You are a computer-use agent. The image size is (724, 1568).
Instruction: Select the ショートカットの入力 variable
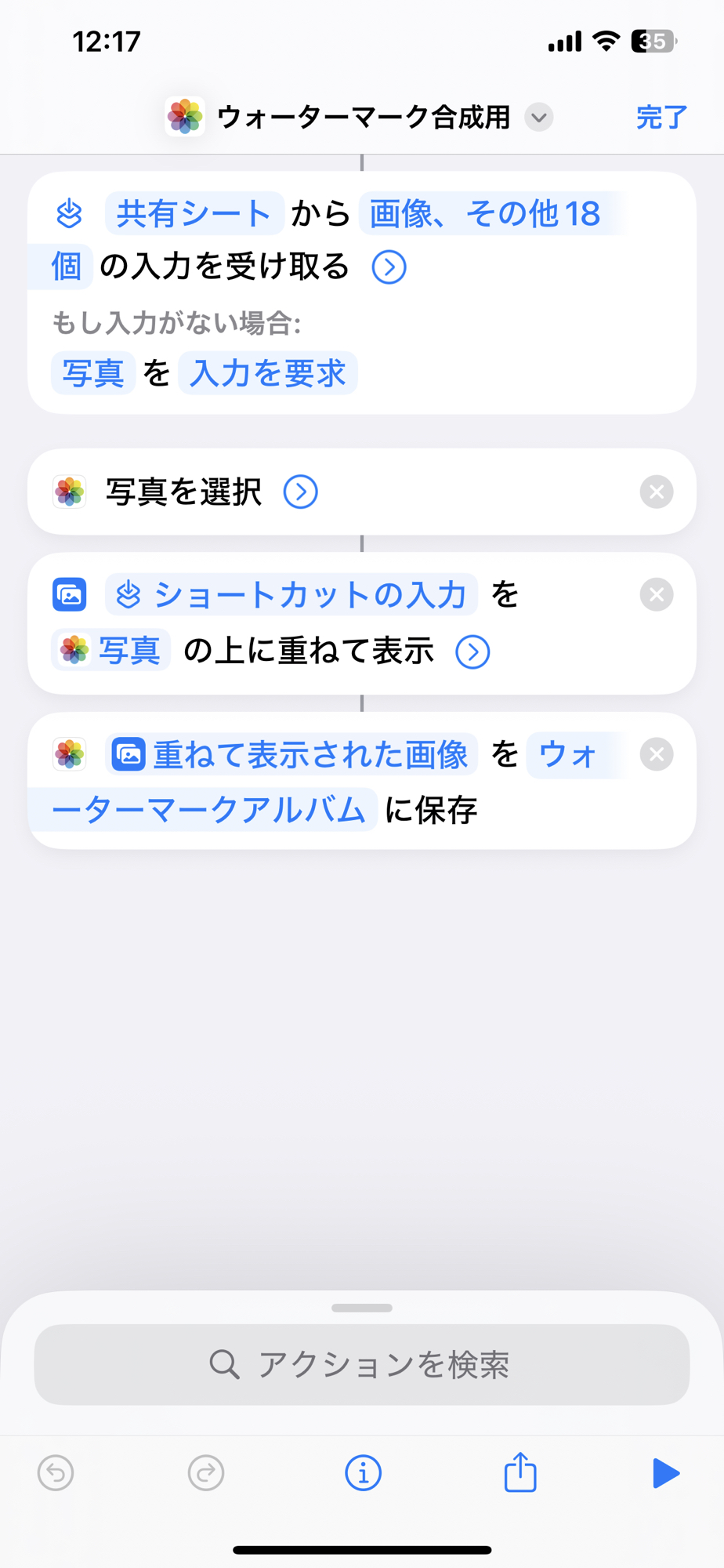291,595
